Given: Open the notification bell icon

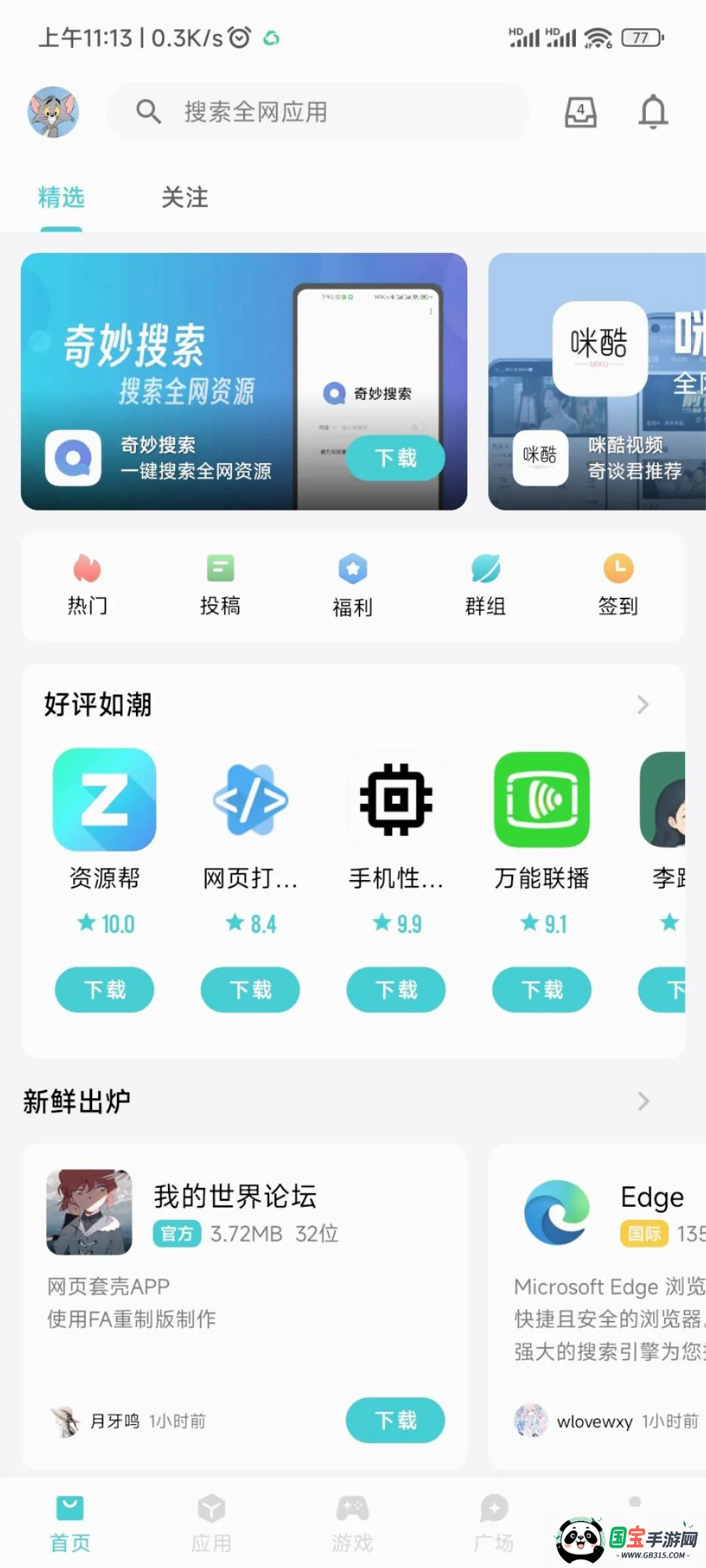Looking at the screenshot, I should click(654, 112).
